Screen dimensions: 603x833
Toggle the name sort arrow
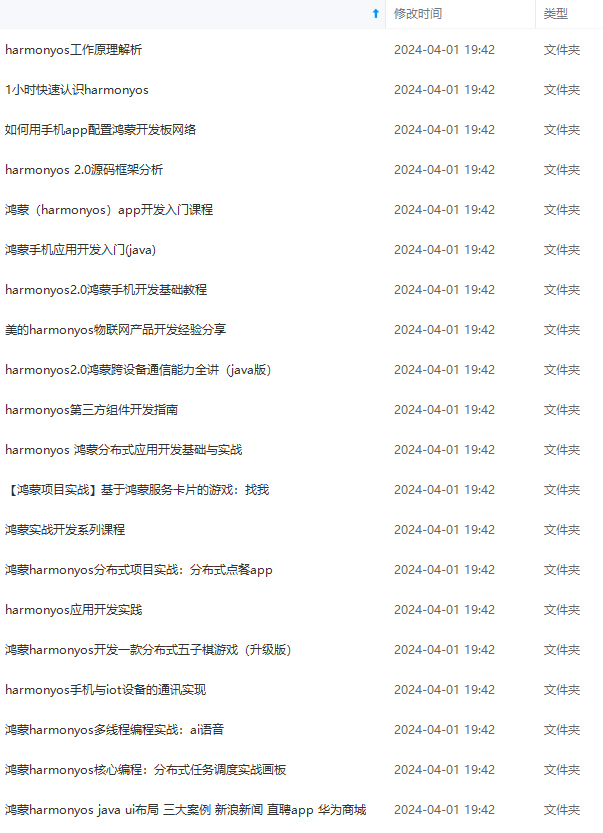pos(375,14)
